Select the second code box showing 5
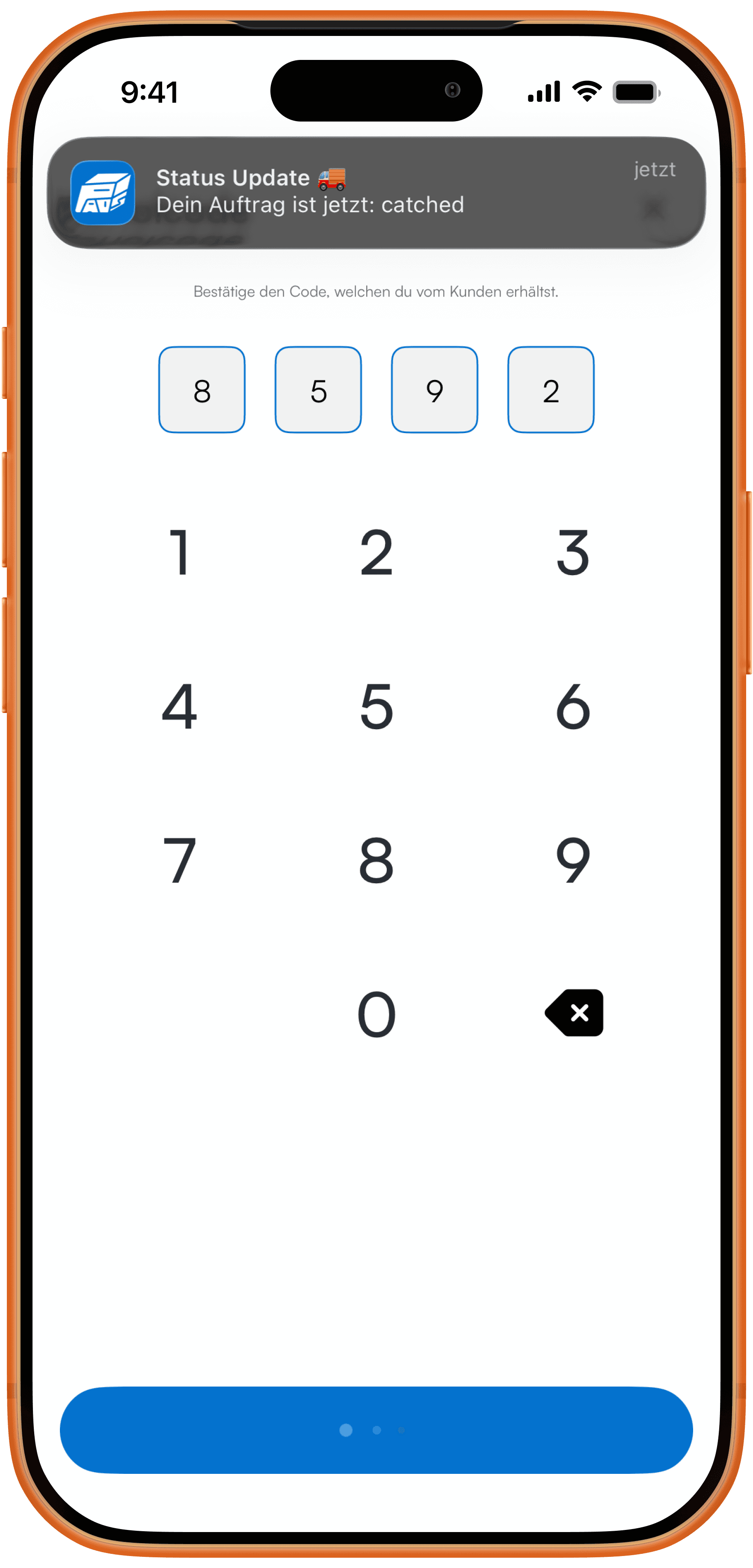The width and height of the screenshot is (753, 1568). point(318,389)
